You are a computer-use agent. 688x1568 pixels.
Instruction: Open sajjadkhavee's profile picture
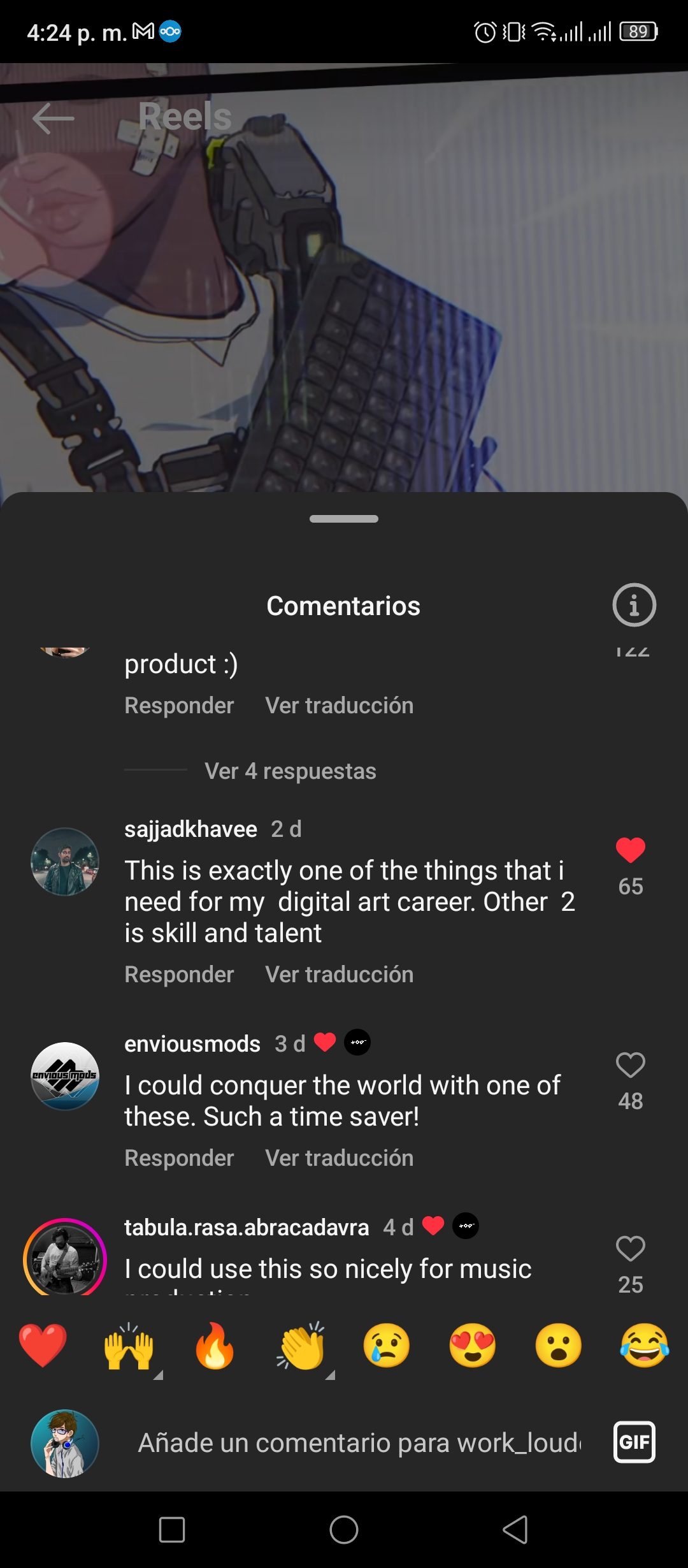coord(65,862)
